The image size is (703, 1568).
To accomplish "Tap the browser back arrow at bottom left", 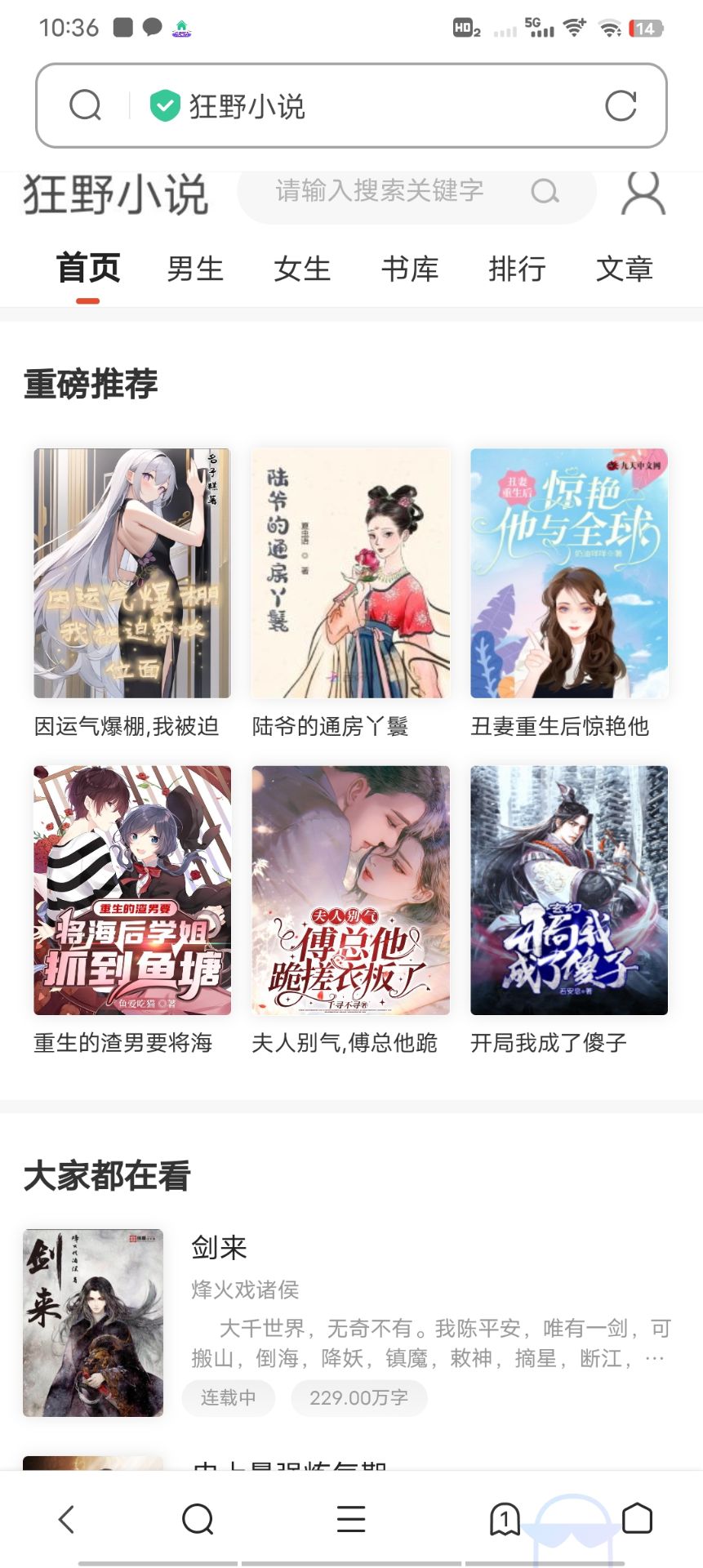I will point(65,1517).
